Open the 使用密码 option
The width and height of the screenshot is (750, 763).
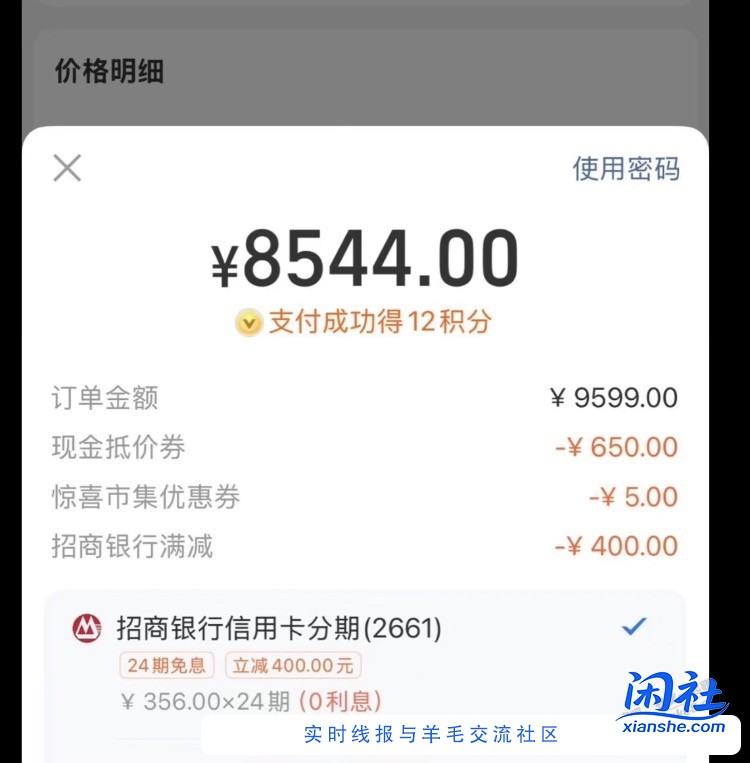pyautogui.click(x=625, y=168)
